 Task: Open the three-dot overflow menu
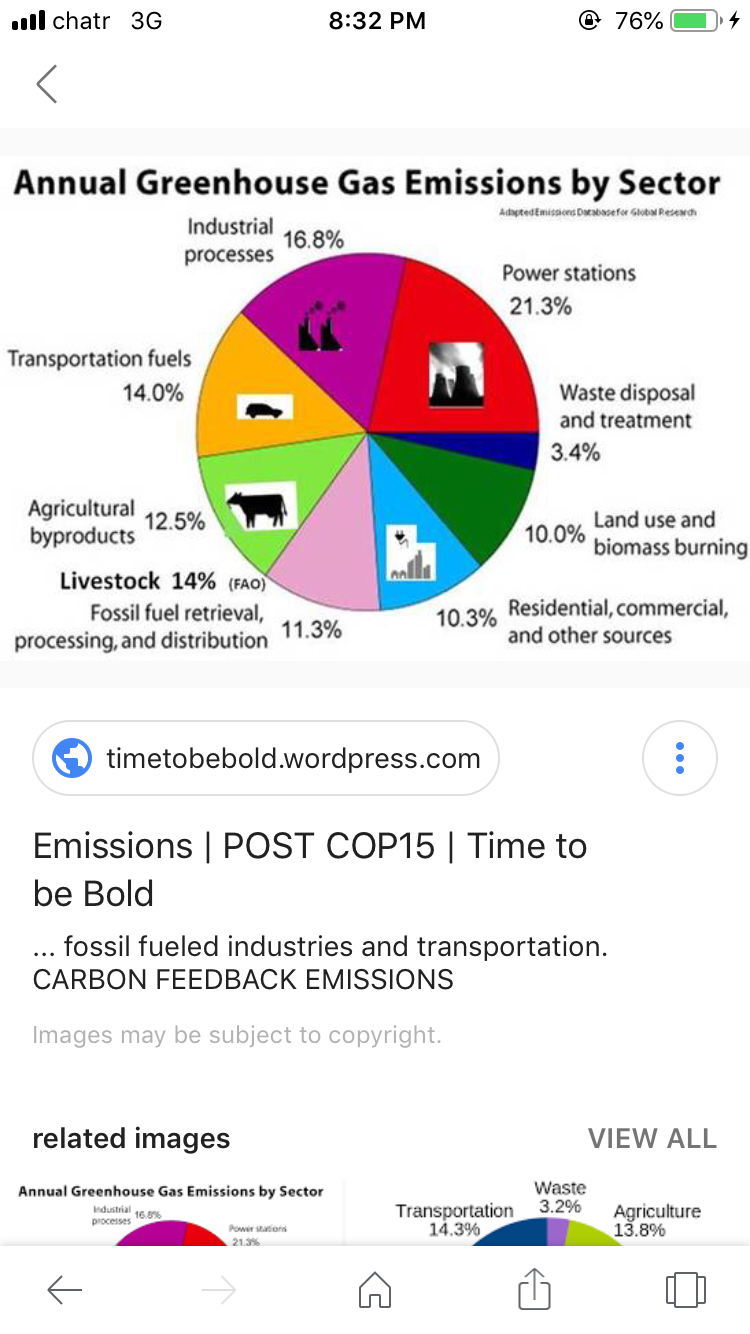coord(680,759)
